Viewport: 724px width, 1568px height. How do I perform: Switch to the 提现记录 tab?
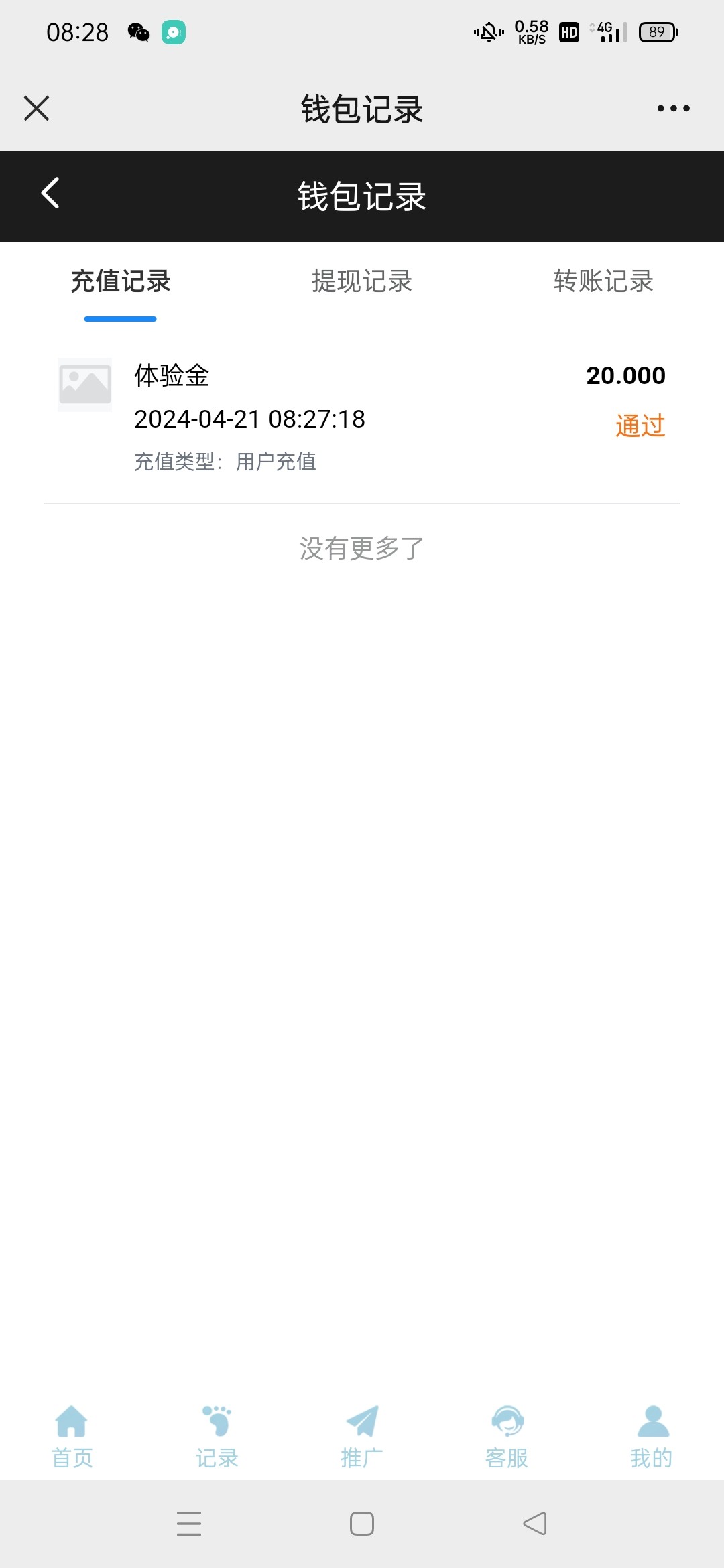[x=362, y=281]
